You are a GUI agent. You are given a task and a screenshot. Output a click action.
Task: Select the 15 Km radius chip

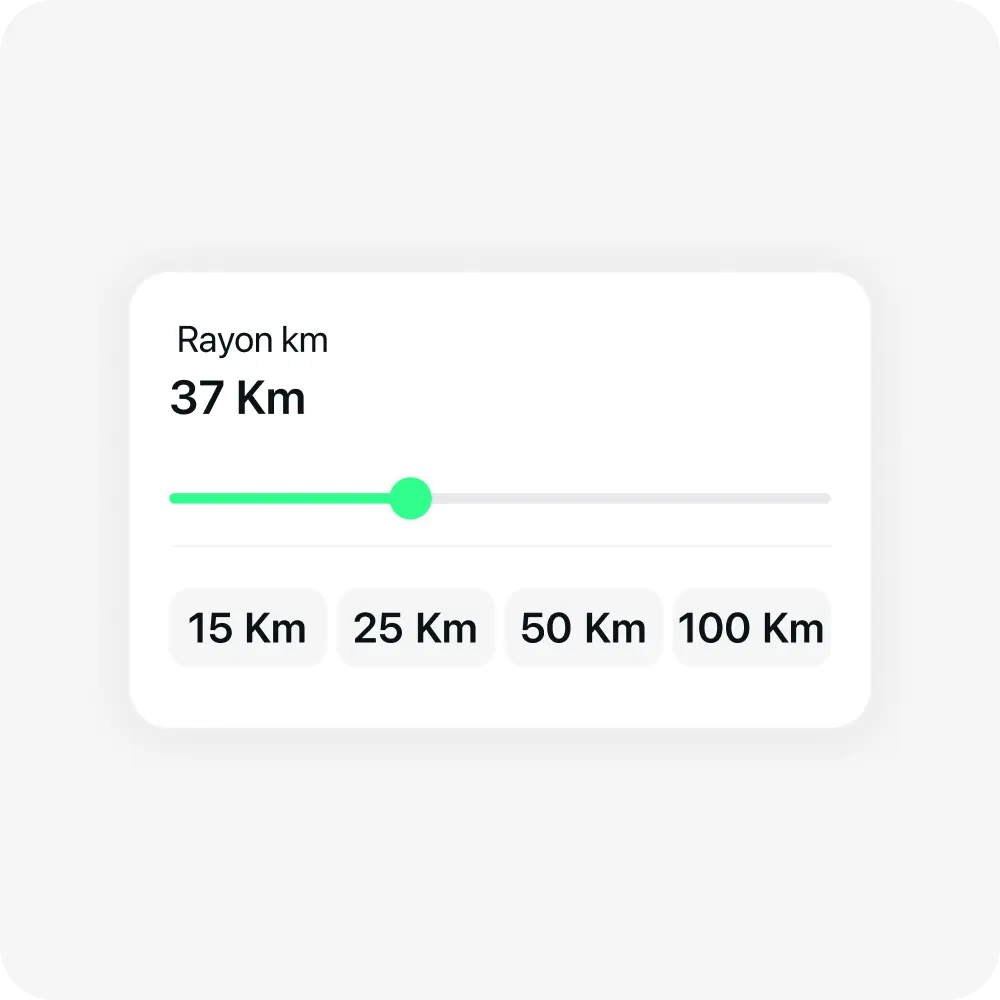coord(247,628)
